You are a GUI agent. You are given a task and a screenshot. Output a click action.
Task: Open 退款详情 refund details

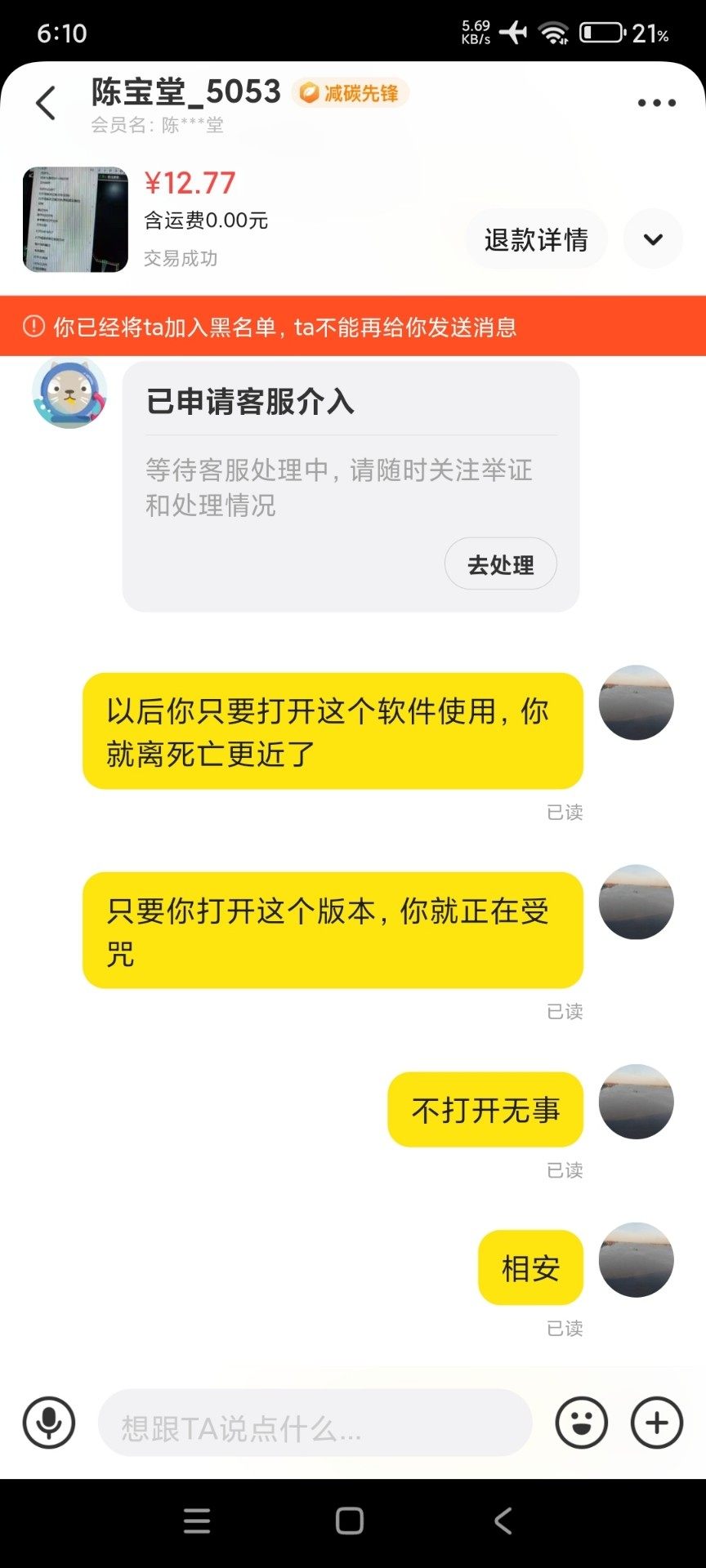(535, 239)
